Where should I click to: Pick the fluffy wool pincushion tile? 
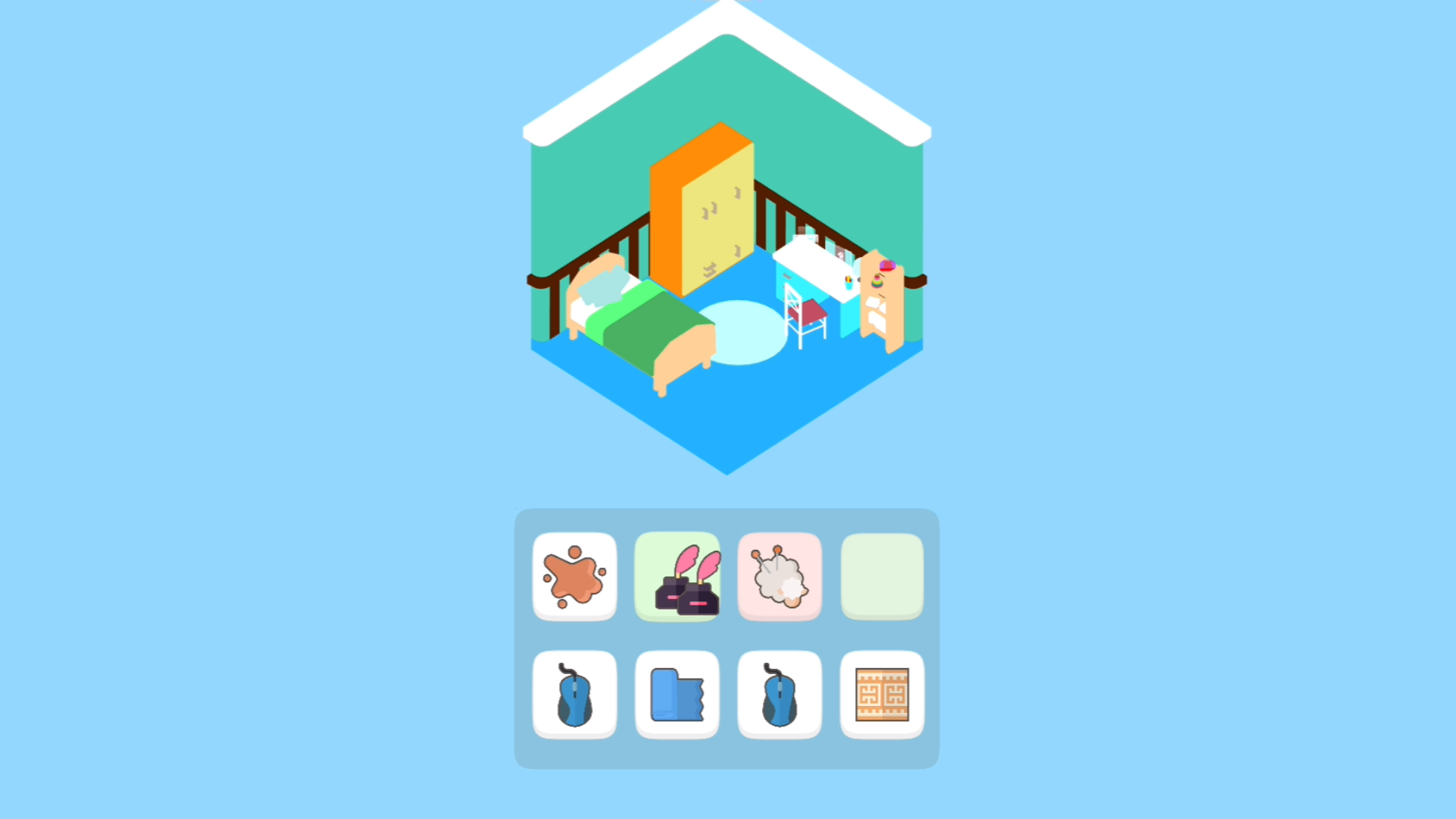pos(780,576)
